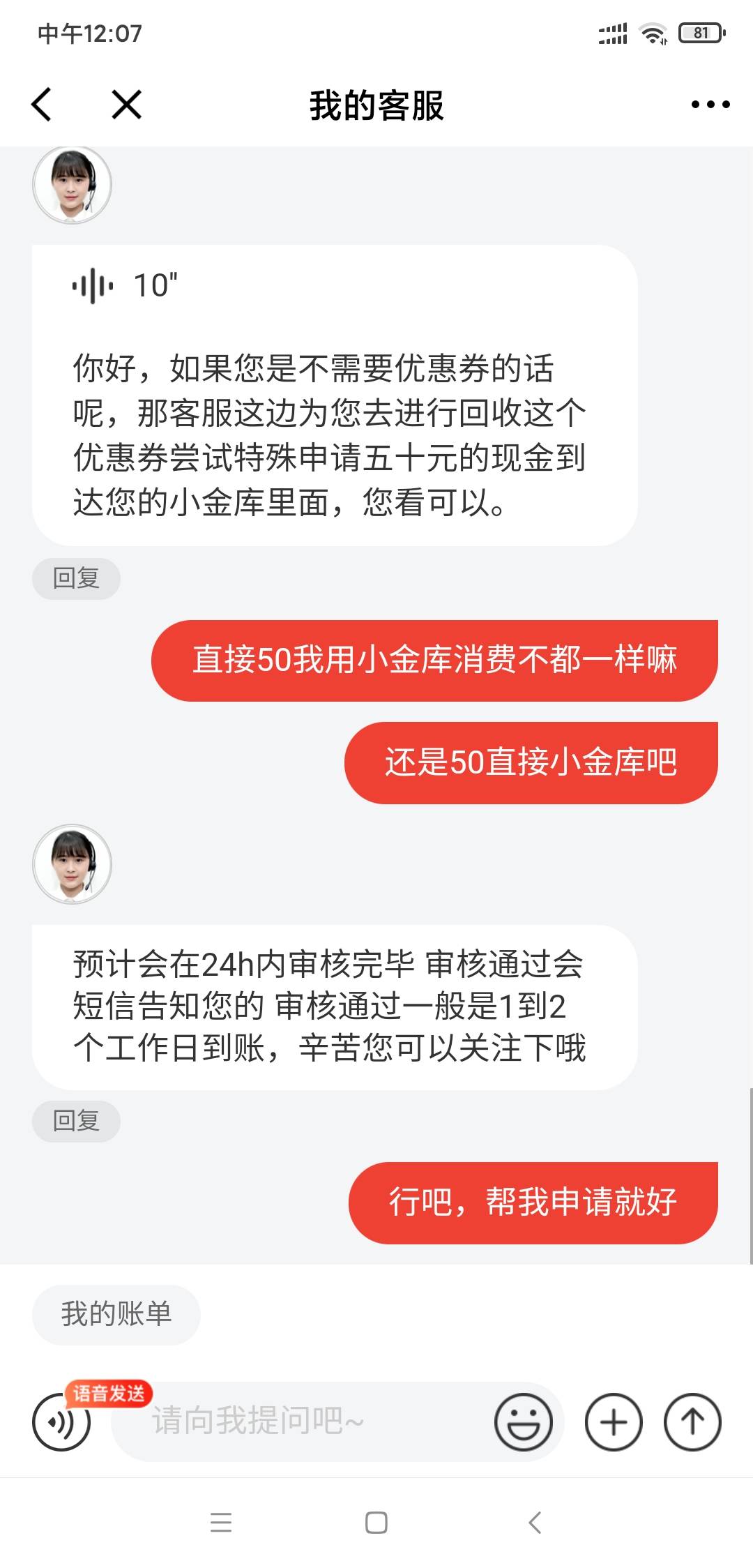Viewport: 753px width, 1568px height.
Task: Go to the system home screen
Action: [x=376, y=1522]
